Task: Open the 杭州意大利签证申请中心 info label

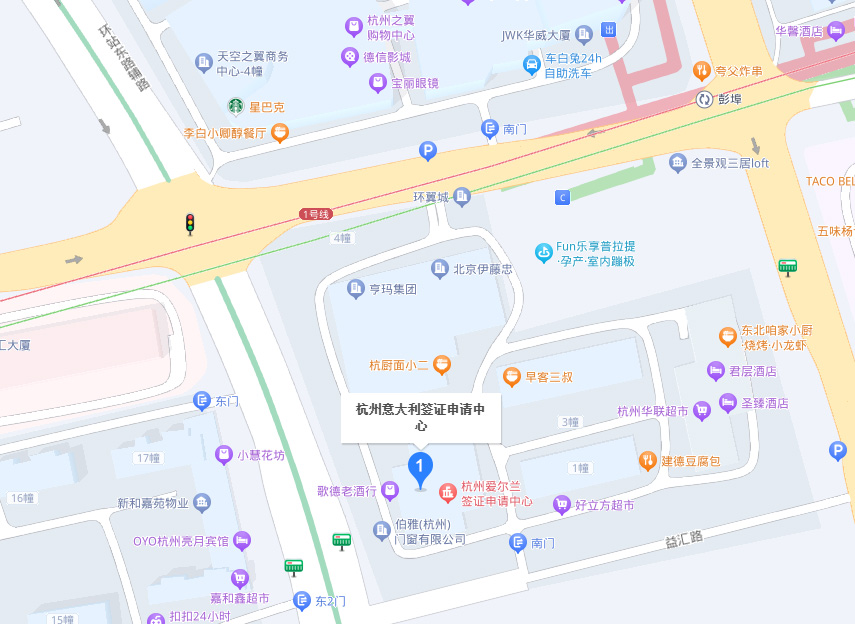Action: coord(421,417)
